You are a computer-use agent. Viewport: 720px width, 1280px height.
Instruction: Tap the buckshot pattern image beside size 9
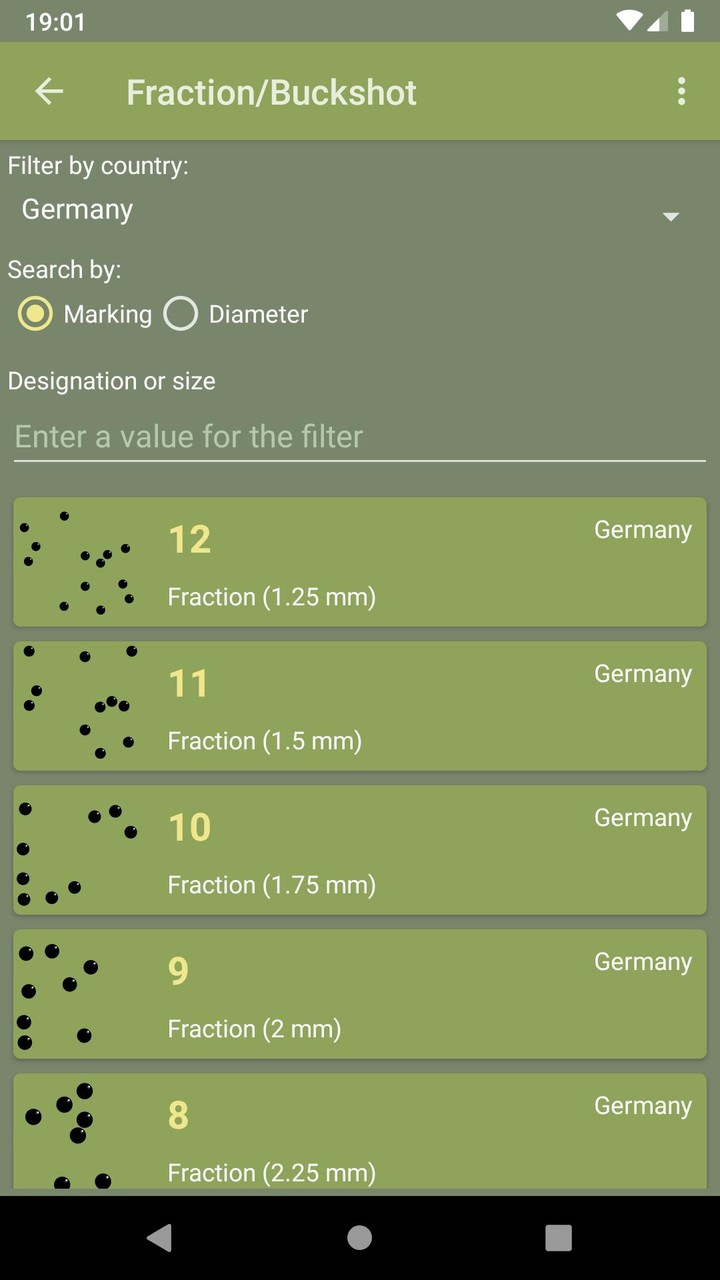tap(80, 994)
